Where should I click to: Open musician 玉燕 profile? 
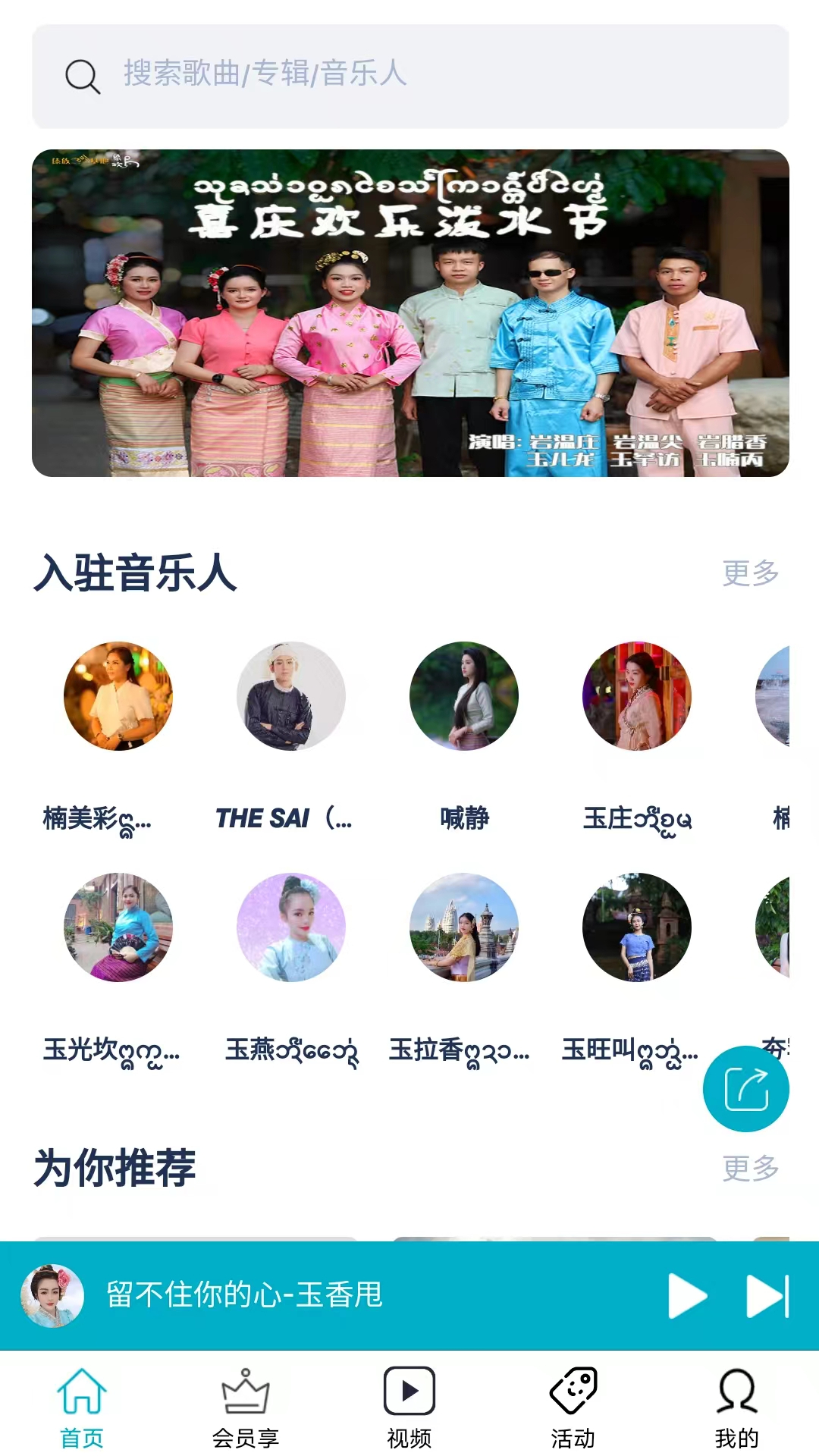[291, 927]
